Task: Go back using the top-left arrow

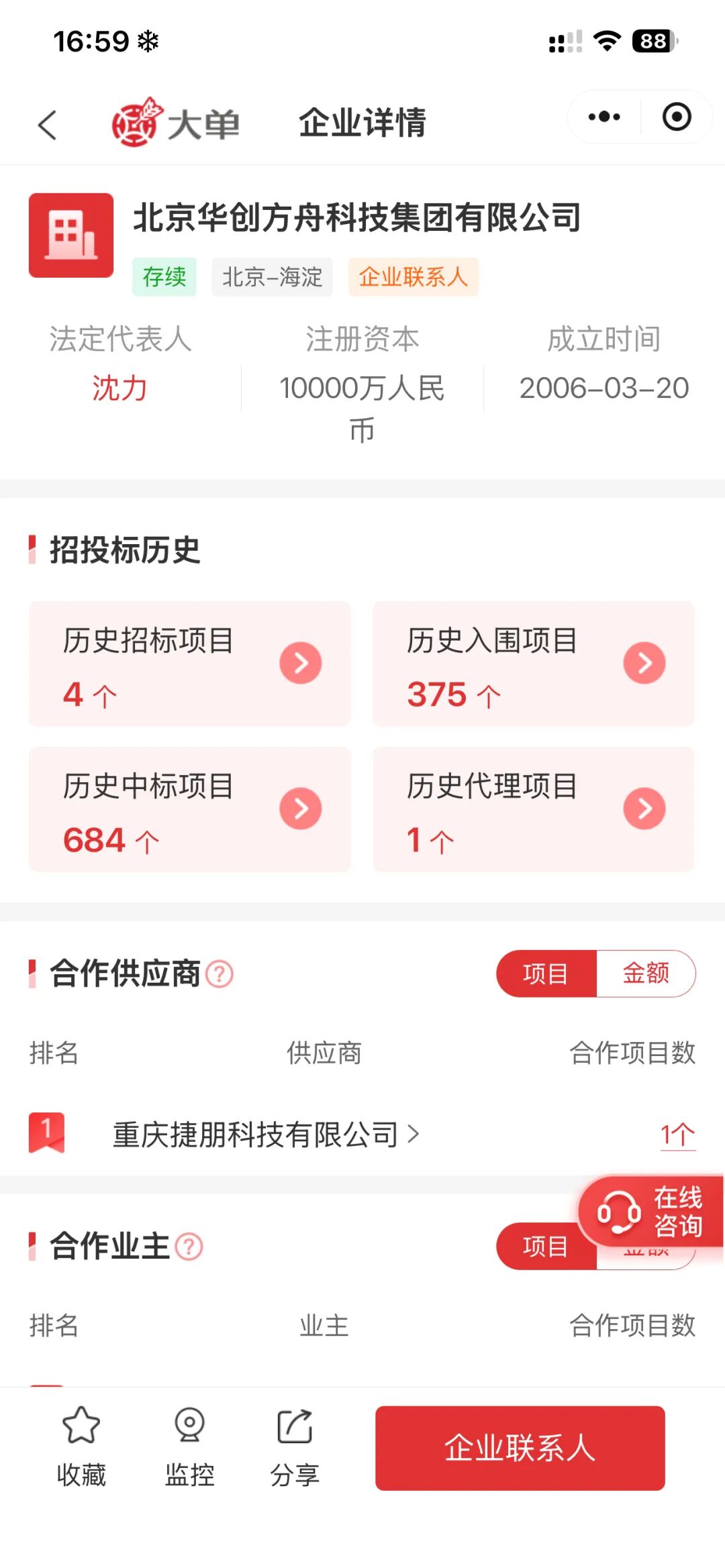Action: [47, 125]
